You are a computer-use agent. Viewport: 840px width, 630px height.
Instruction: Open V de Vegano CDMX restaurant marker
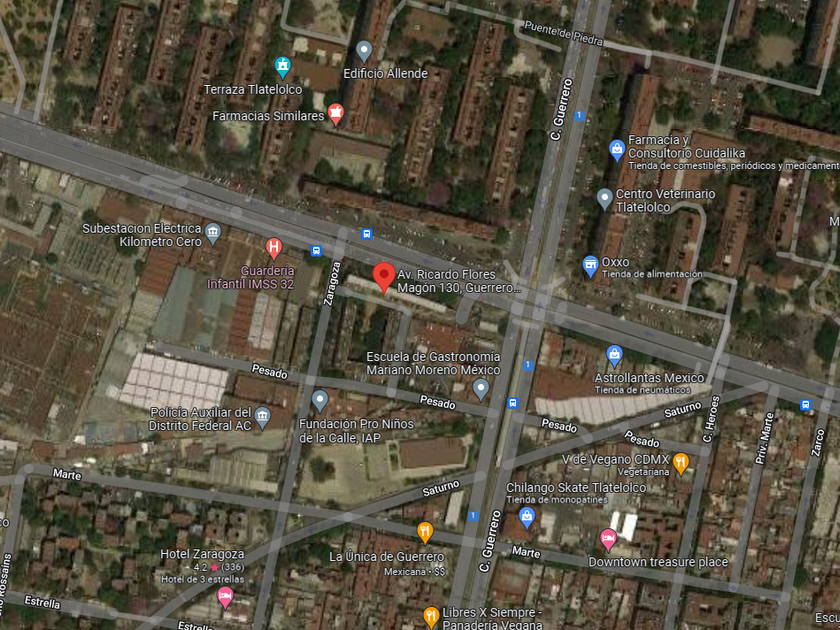click(x=681, y=464)
